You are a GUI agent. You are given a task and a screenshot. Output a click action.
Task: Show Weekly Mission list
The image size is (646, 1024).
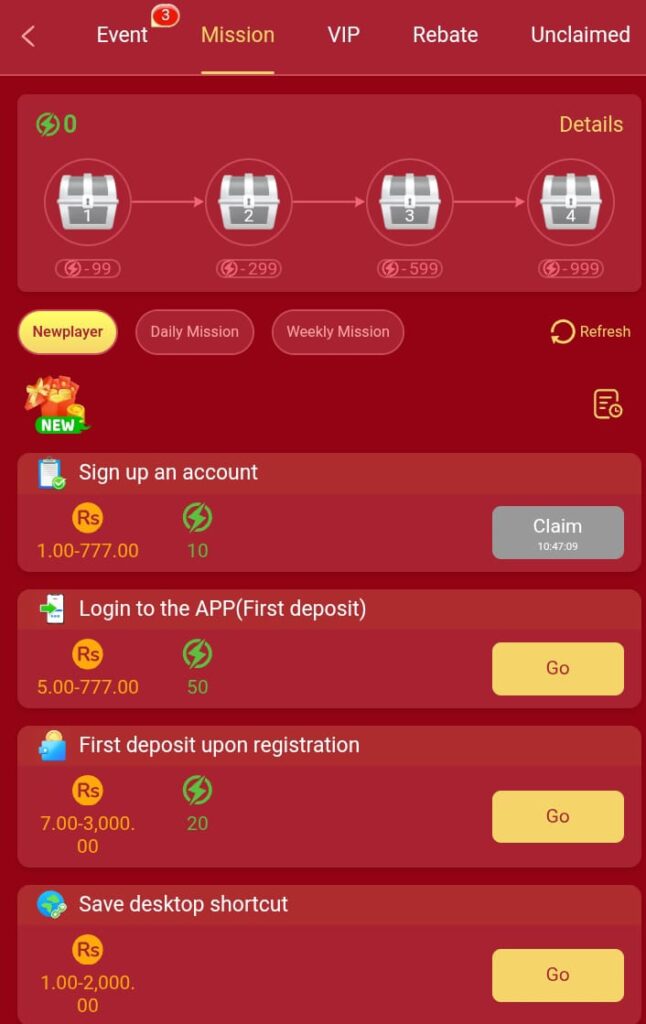(338, 332)
